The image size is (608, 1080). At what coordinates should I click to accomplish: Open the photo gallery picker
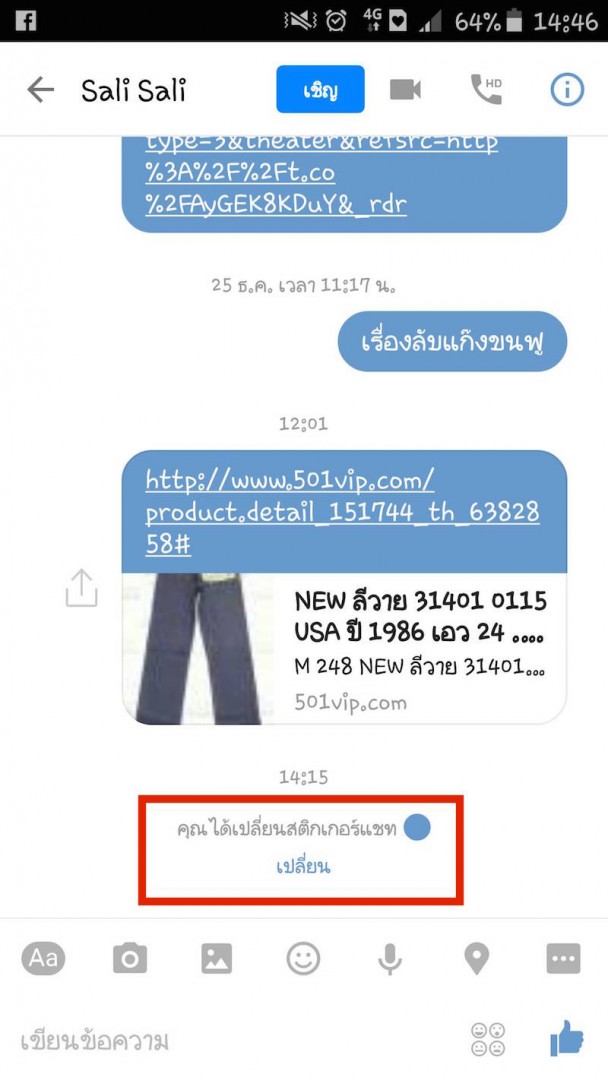216,959
